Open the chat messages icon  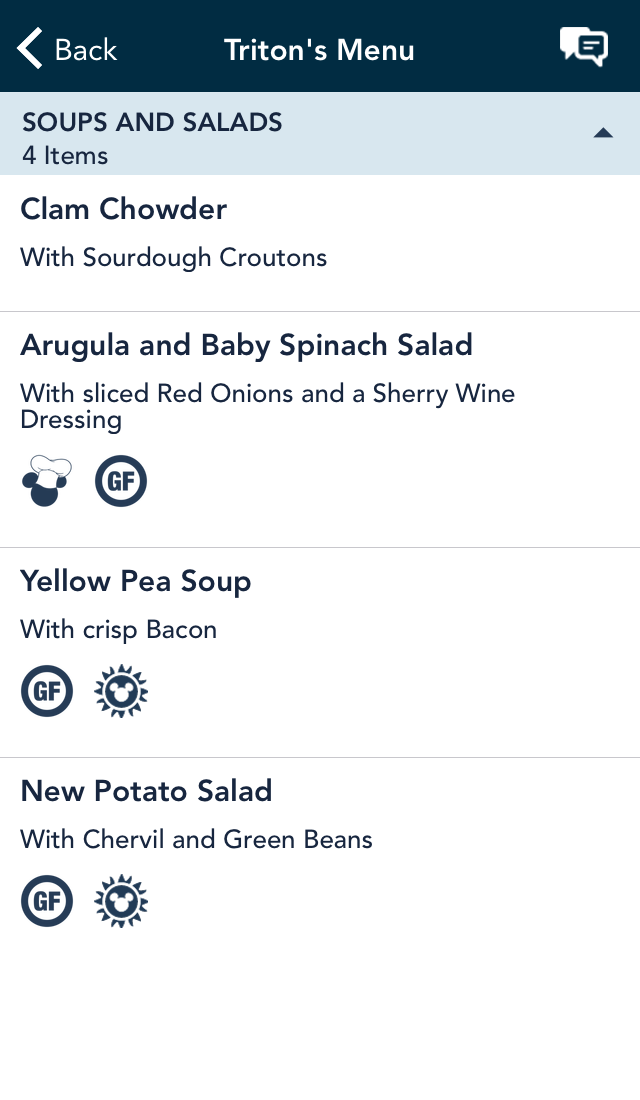tap(583, 48)
